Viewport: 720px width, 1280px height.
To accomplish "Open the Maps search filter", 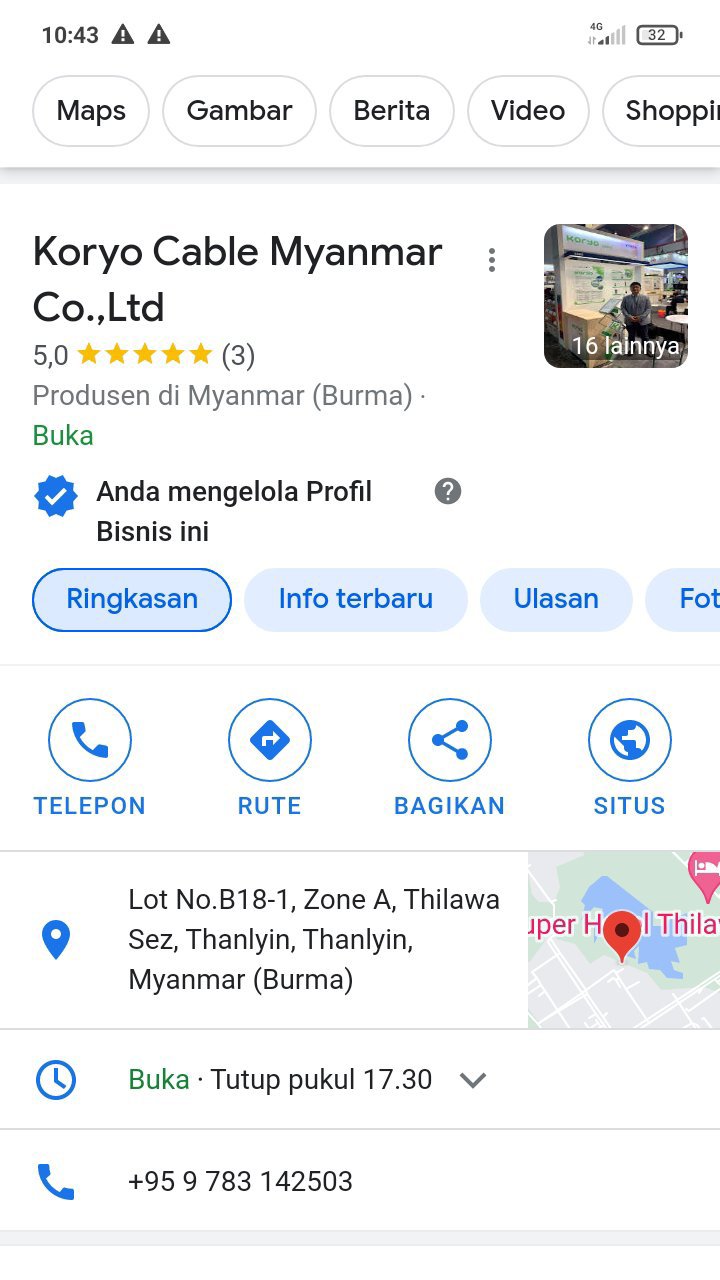I will [x=91, y=111].
